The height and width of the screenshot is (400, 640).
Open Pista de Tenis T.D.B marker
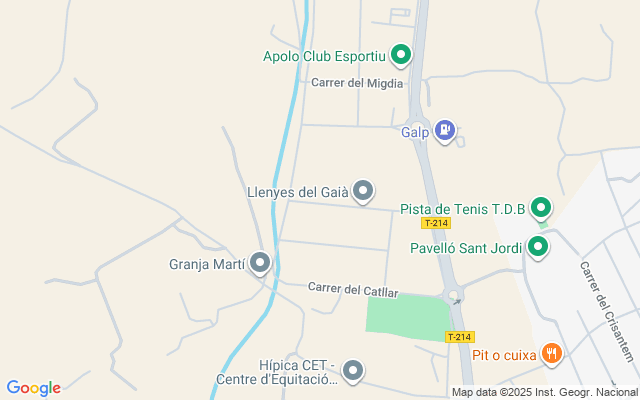541,208
